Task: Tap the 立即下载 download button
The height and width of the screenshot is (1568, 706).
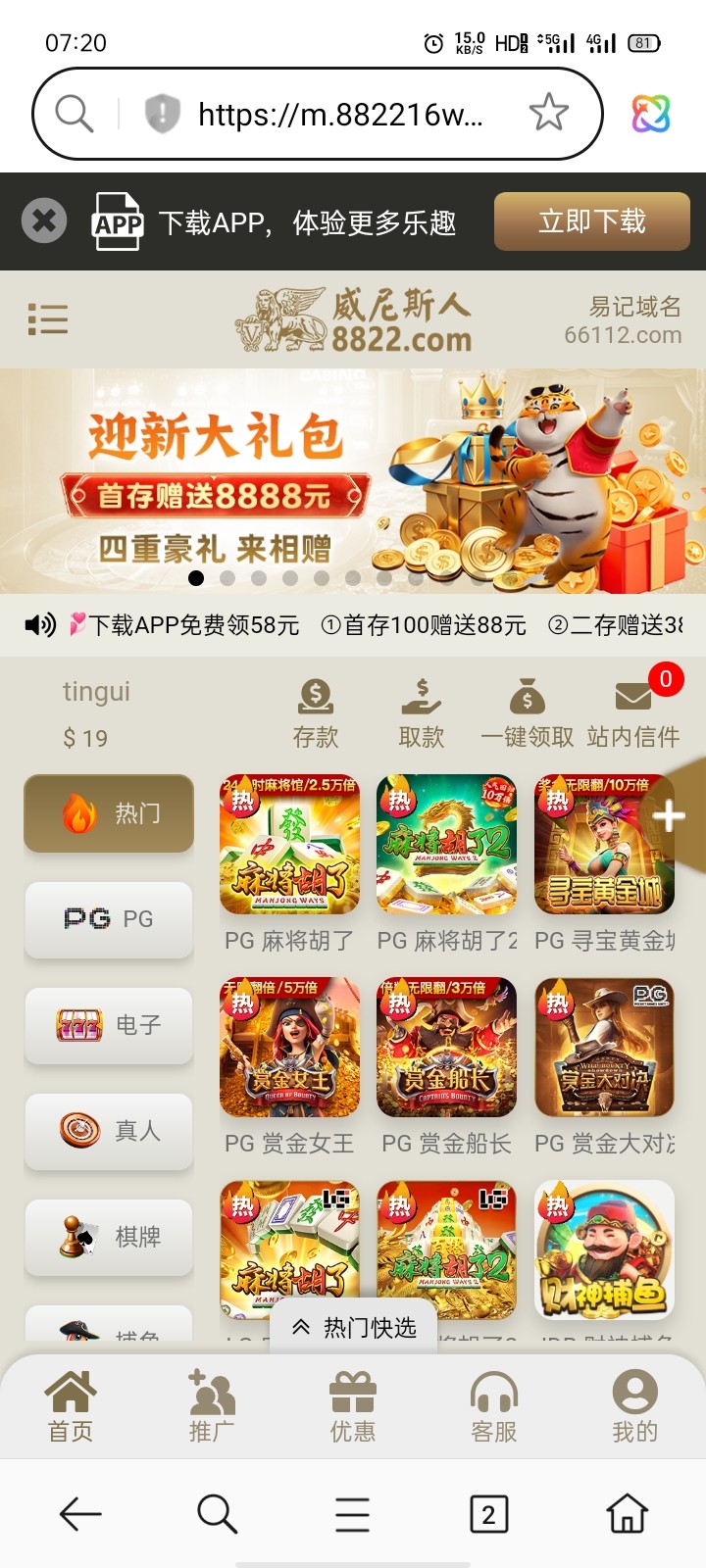Action: (591, 221)
